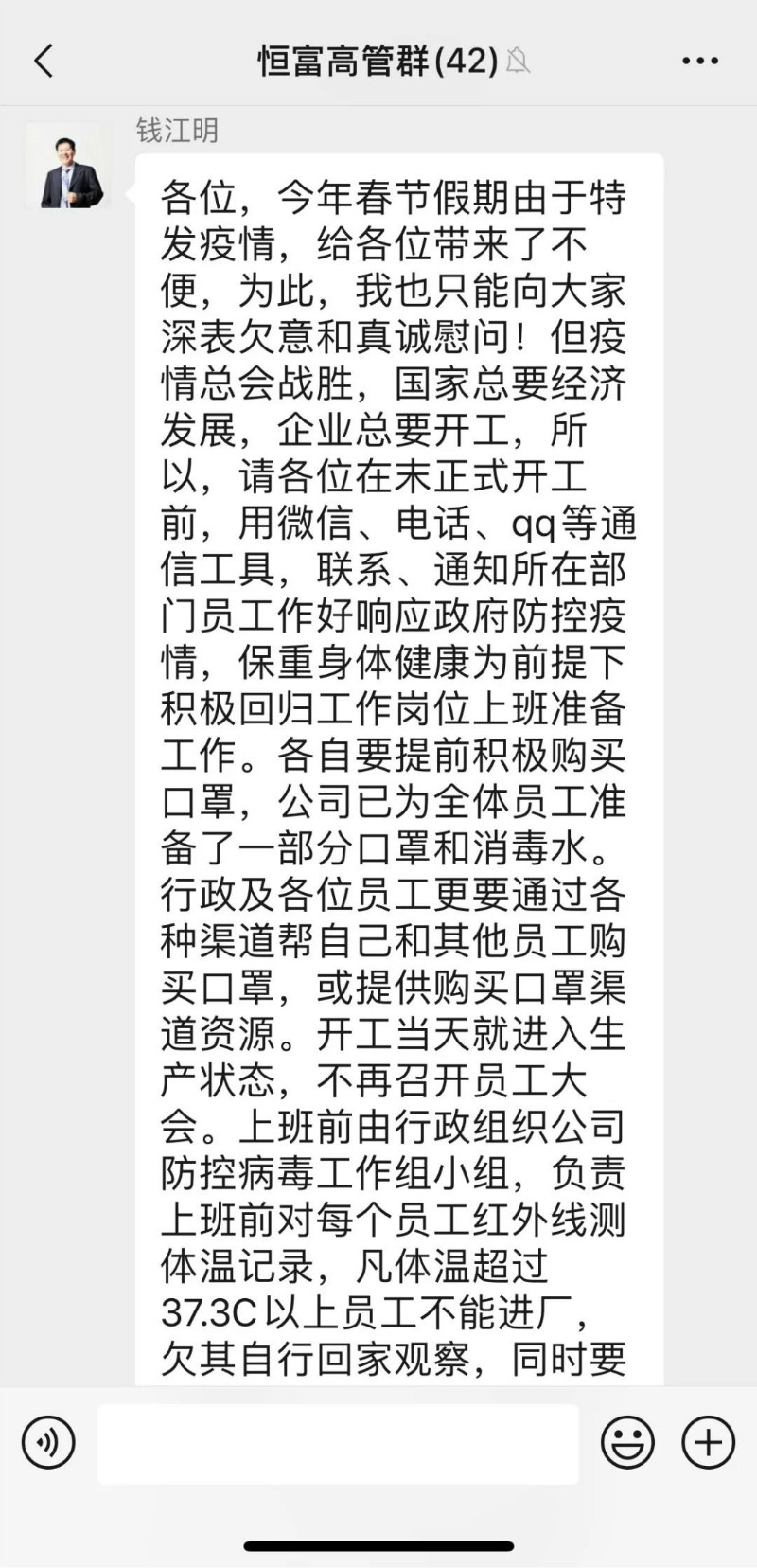Switch to voice message input
The image size is (757, 1568).
point(48,1442)
